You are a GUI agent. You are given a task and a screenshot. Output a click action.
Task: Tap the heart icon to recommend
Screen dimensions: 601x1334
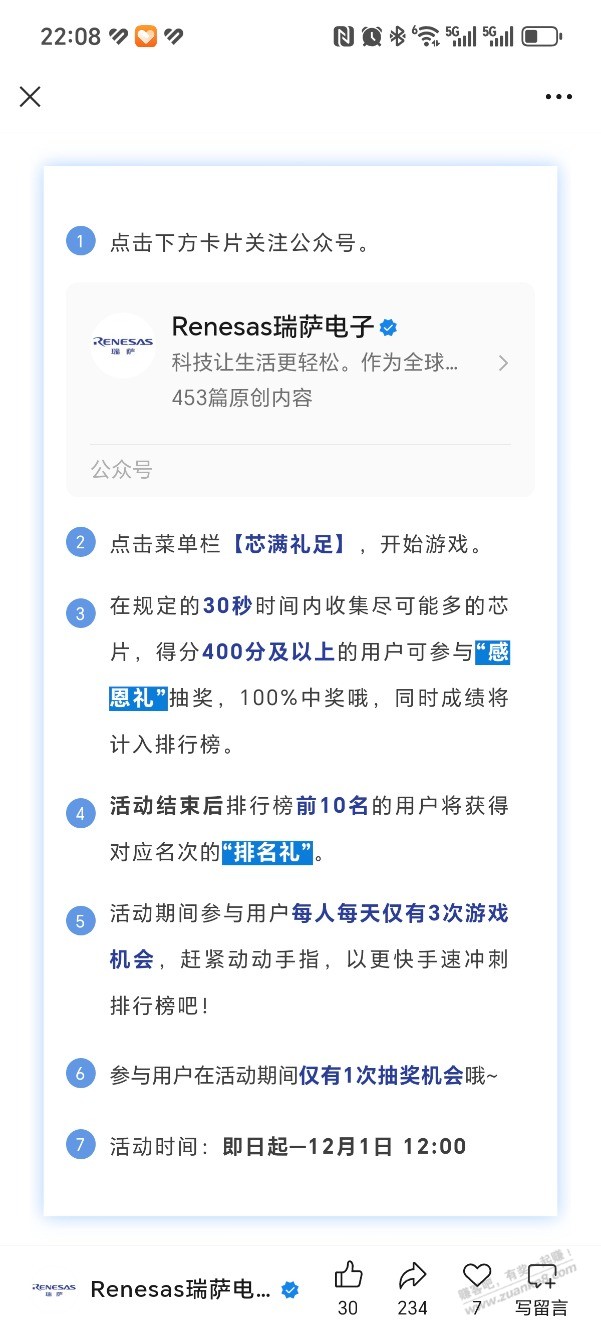click(x=477, y=1276)
